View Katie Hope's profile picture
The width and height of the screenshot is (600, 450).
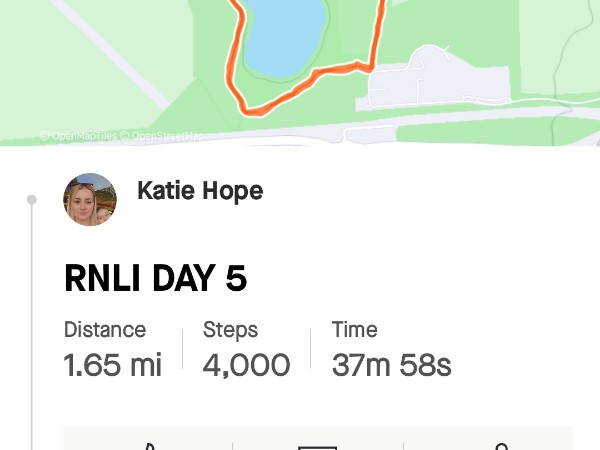tap(90, 200)
